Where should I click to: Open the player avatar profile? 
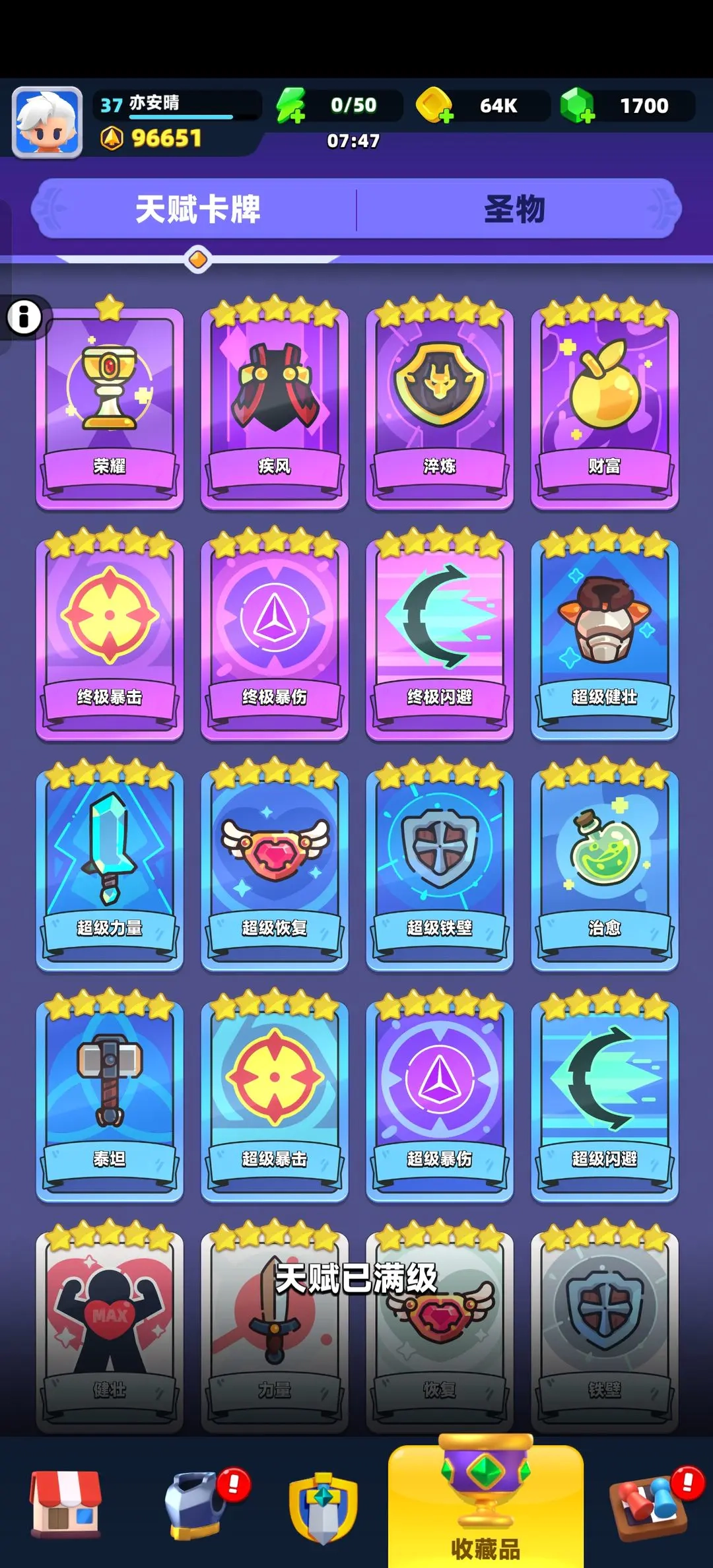pyautogui.click(x=47, y=122)
